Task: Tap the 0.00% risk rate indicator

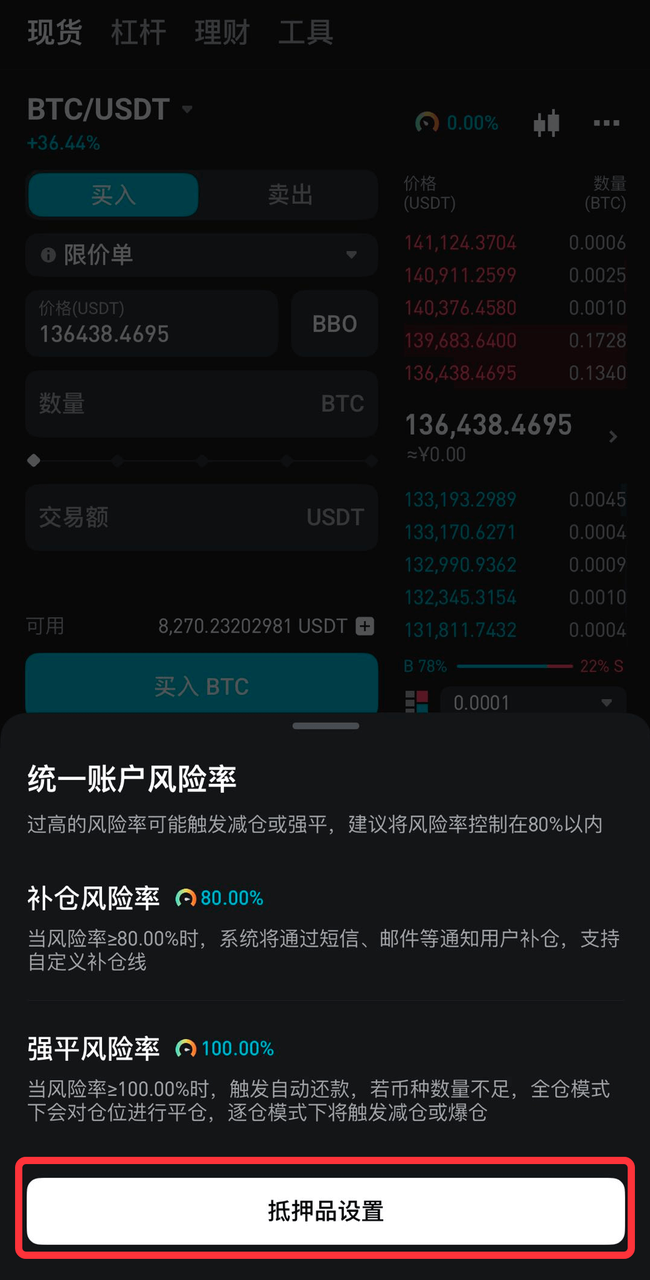Action: [x=457, y=123]
